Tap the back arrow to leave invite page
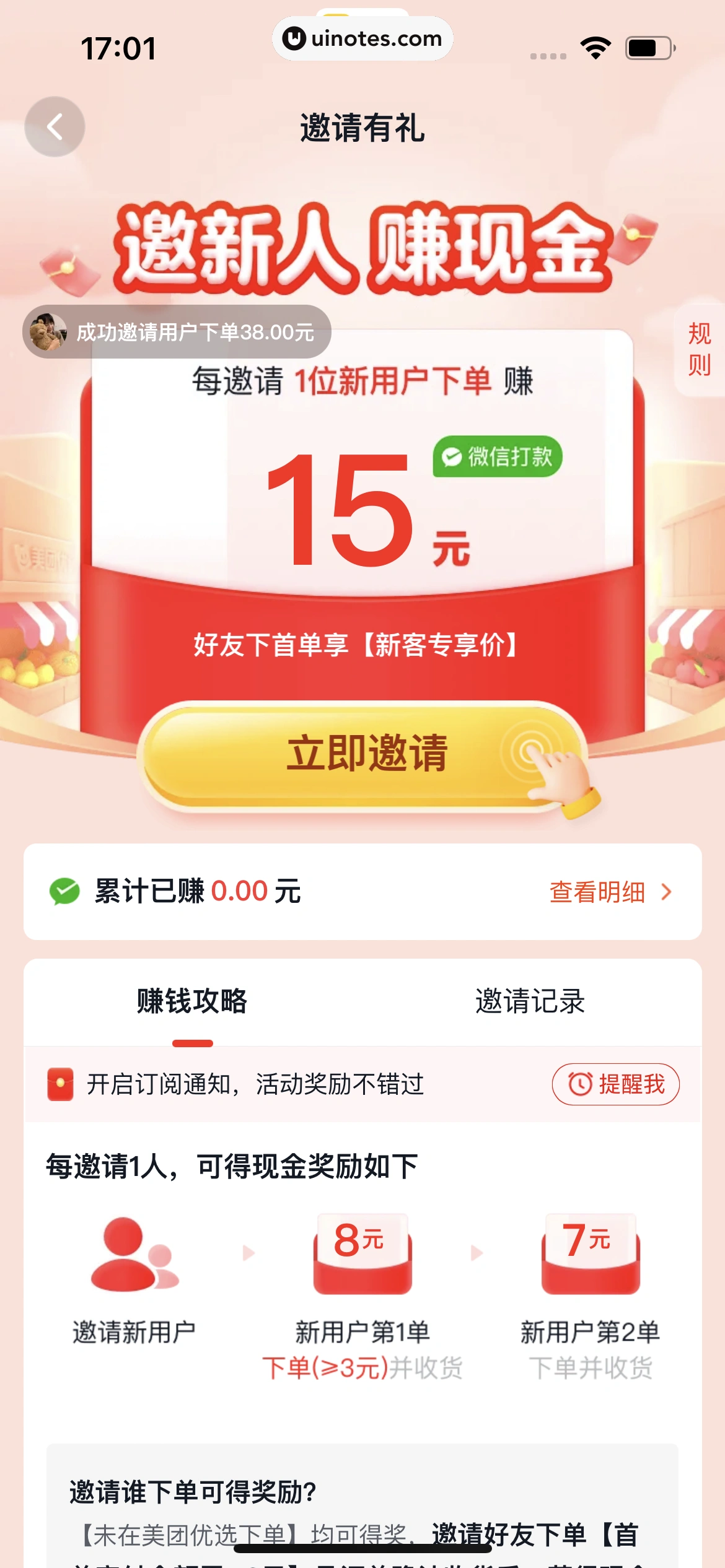This screenshot has width=725, height=1568. pyautogui.click(x=55, y=125)
